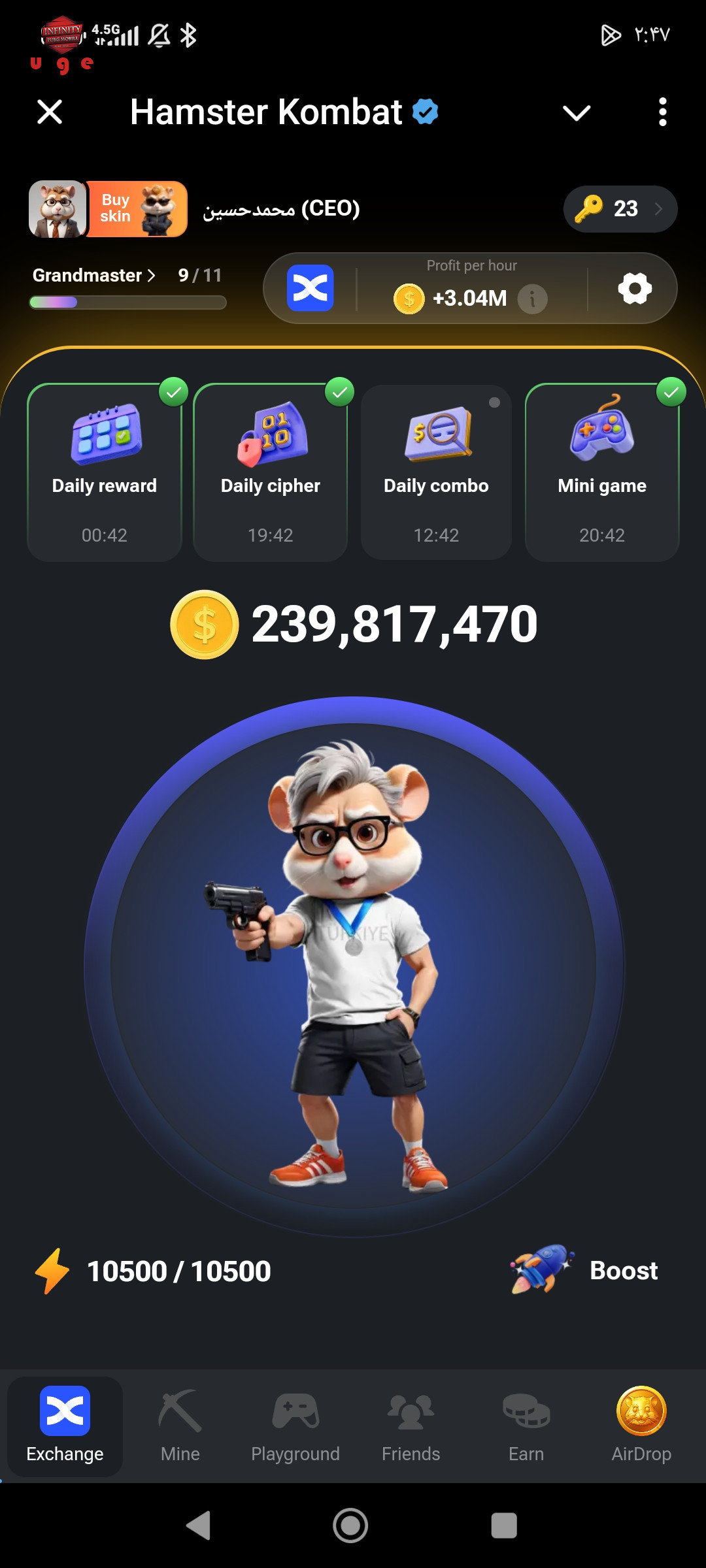This screenshot has height=1568, width=706.
Task: Open the AirDrop tab
Action: click(641, 1427)
